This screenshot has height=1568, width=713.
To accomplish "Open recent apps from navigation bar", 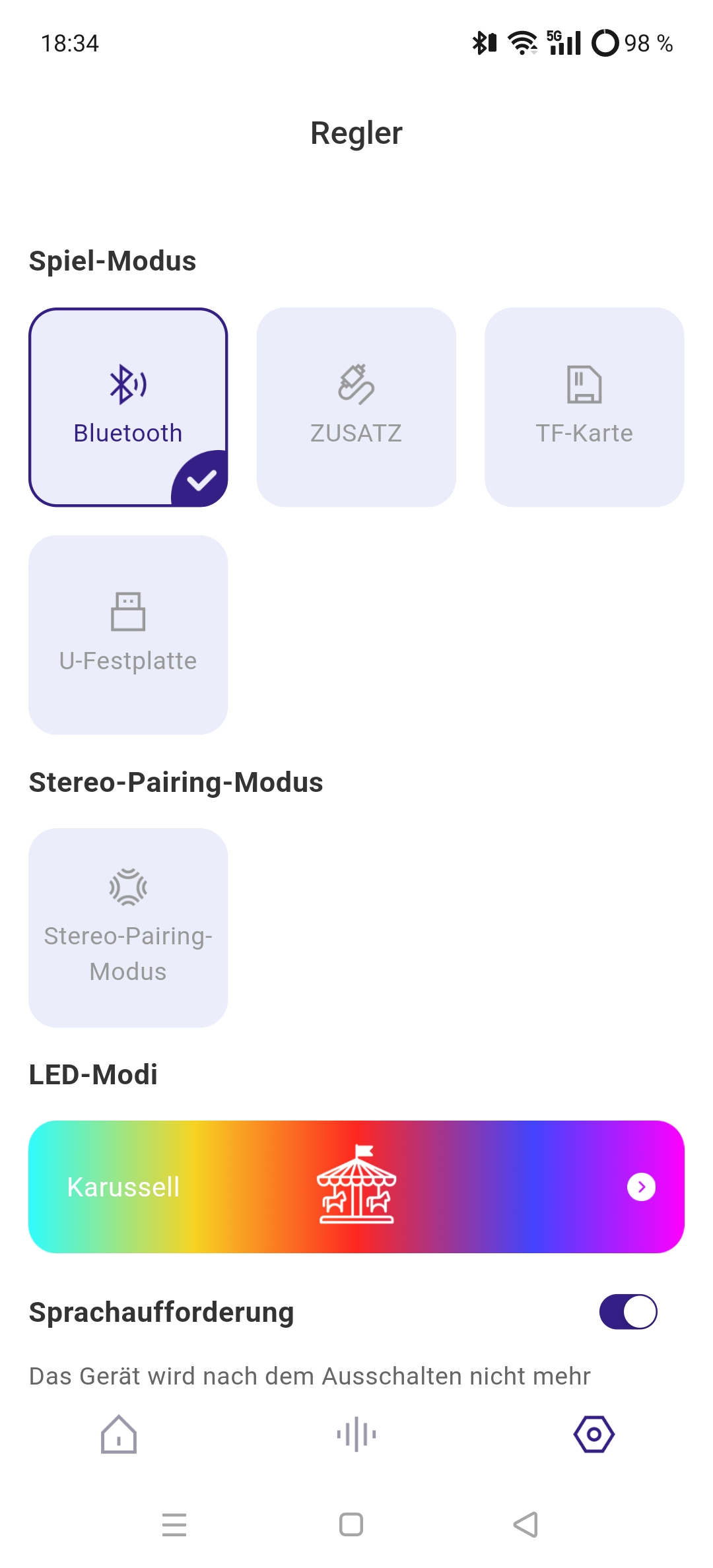I will (x=174, y=1524).
